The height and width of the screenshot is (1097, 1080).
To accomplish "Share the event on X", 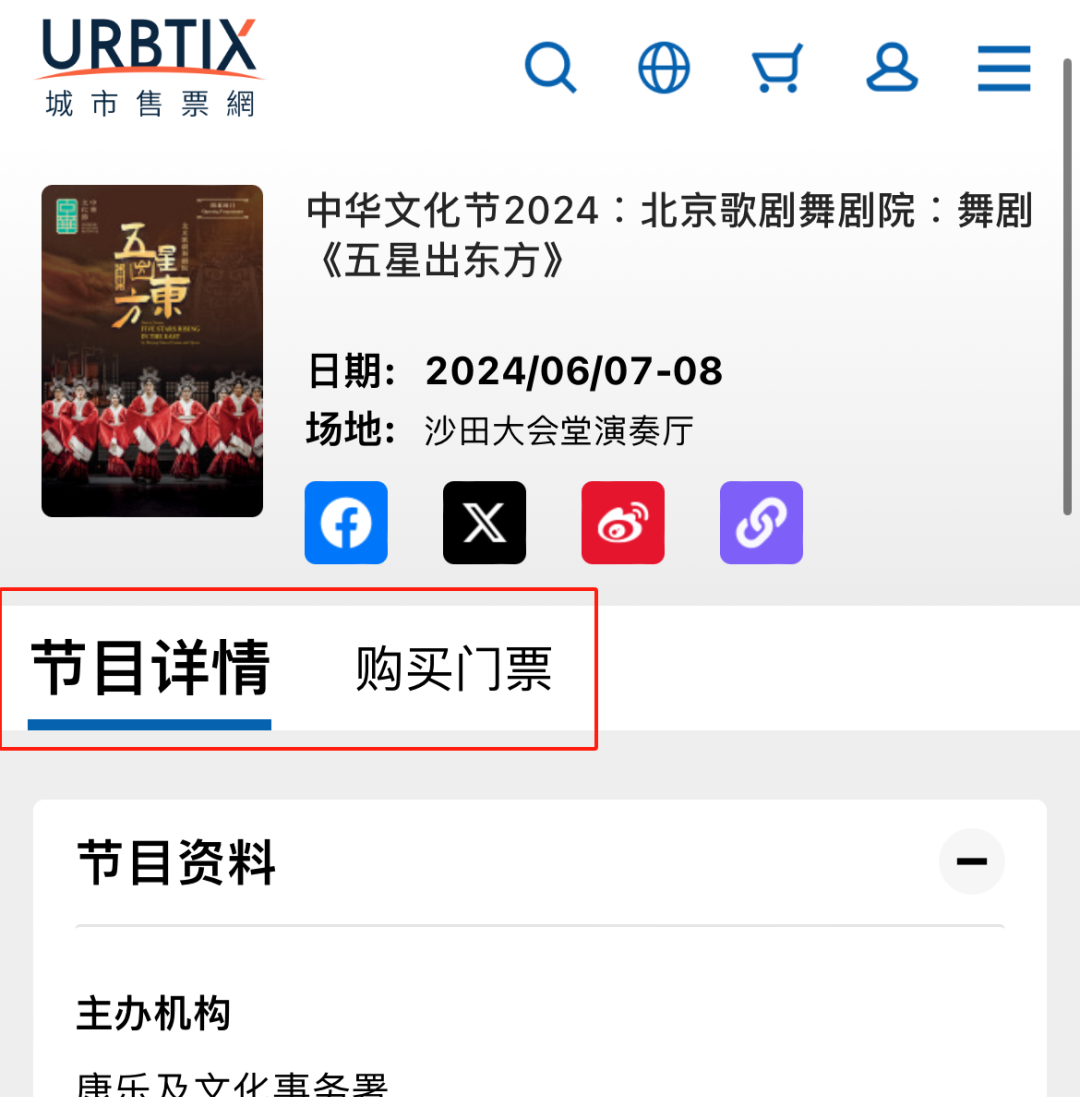I will 485,523.
